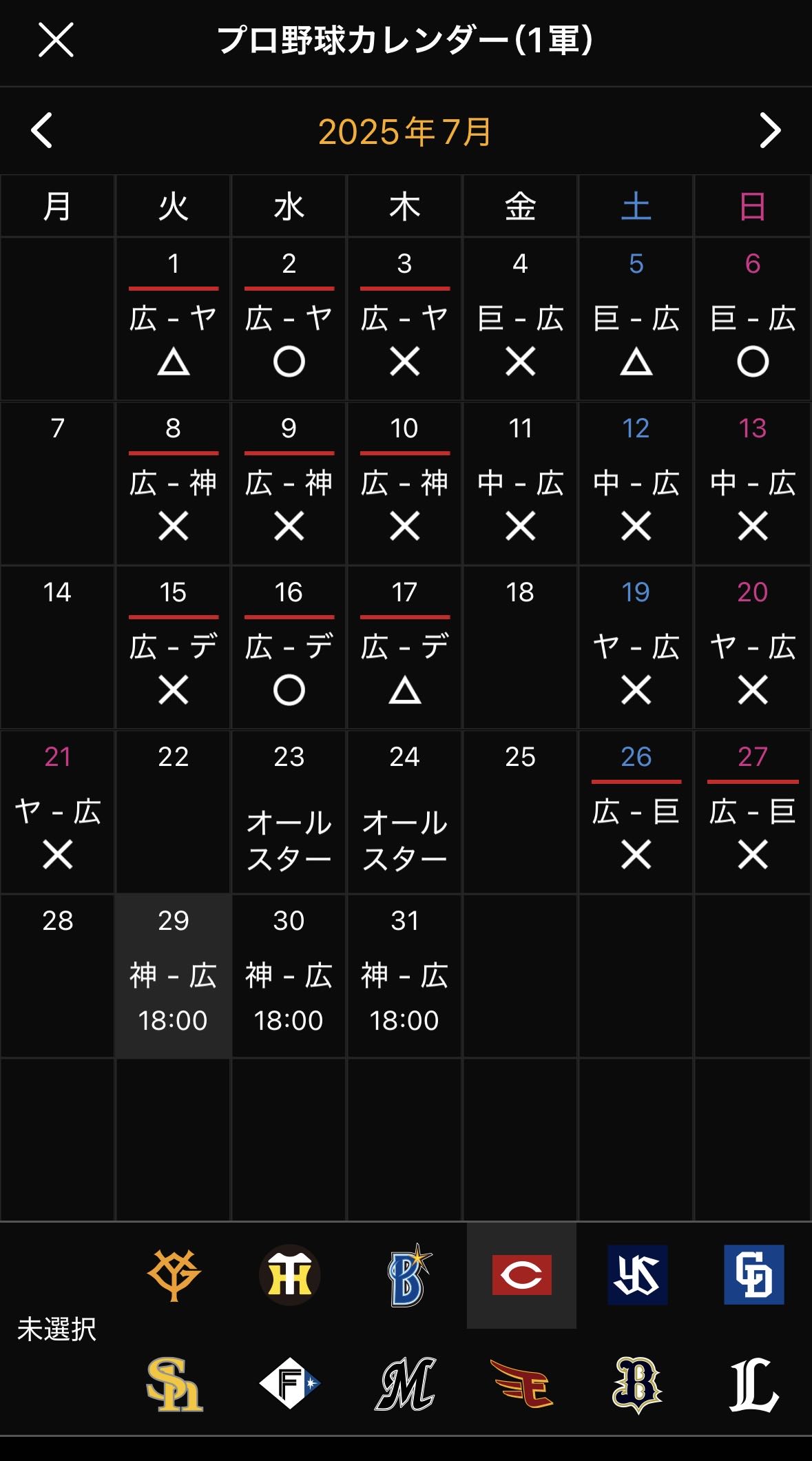812x1461 pixels.
Task: Close the pro baseball calendar
Action: [56, 40]
